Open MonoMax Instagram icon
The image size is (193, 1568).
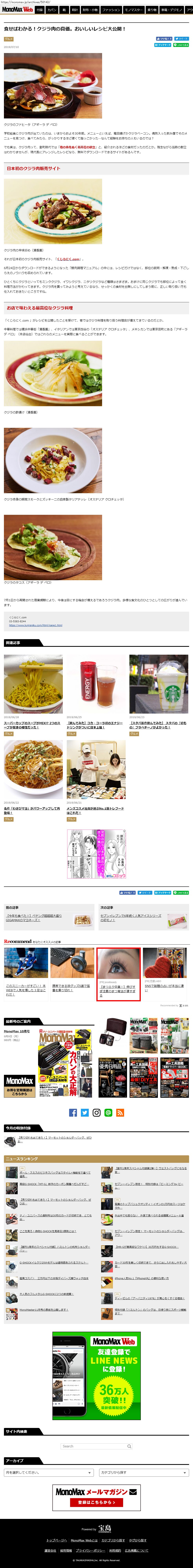96,1113
